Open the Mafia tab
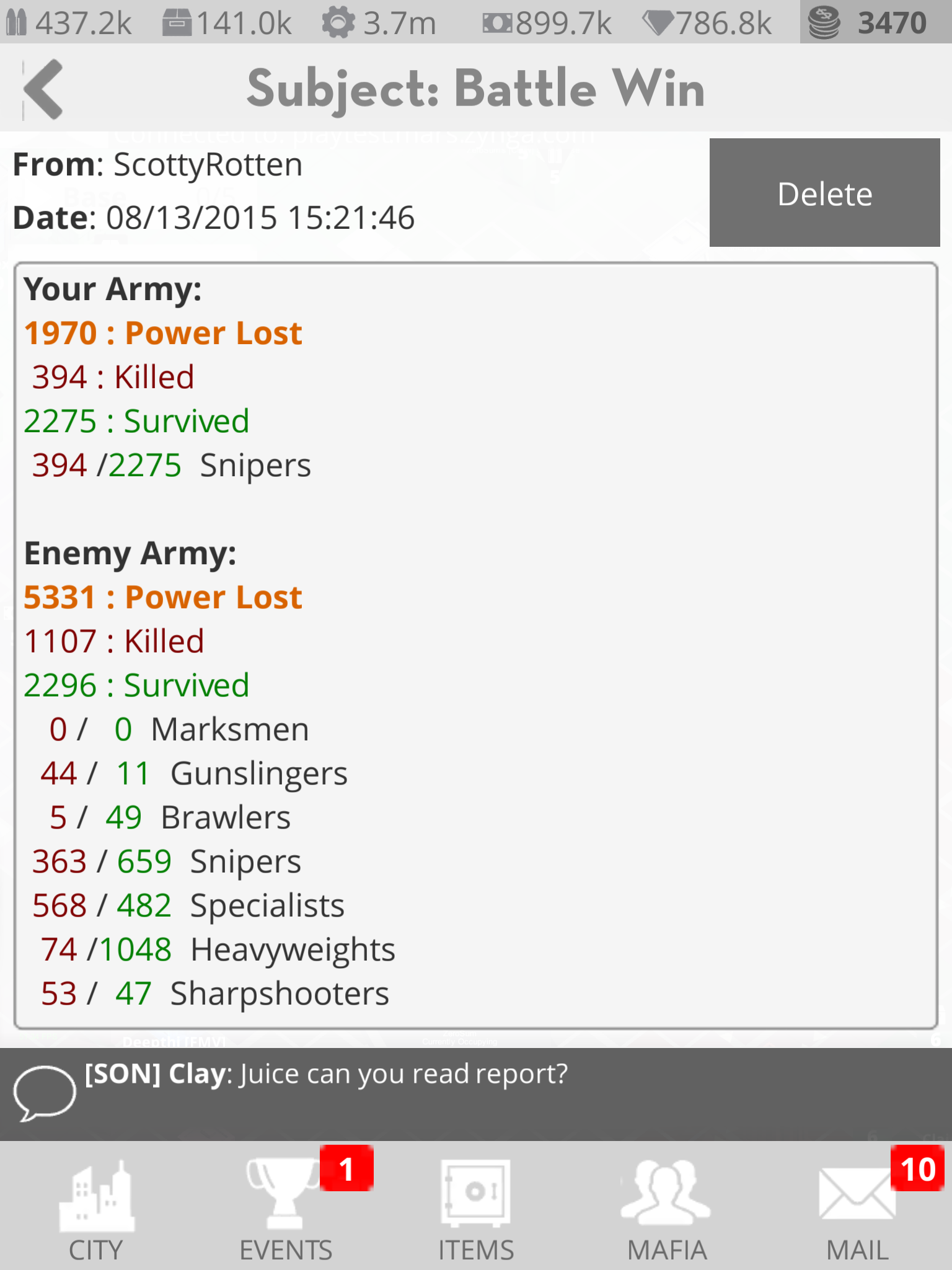952x1270 pixels. 667,1209
